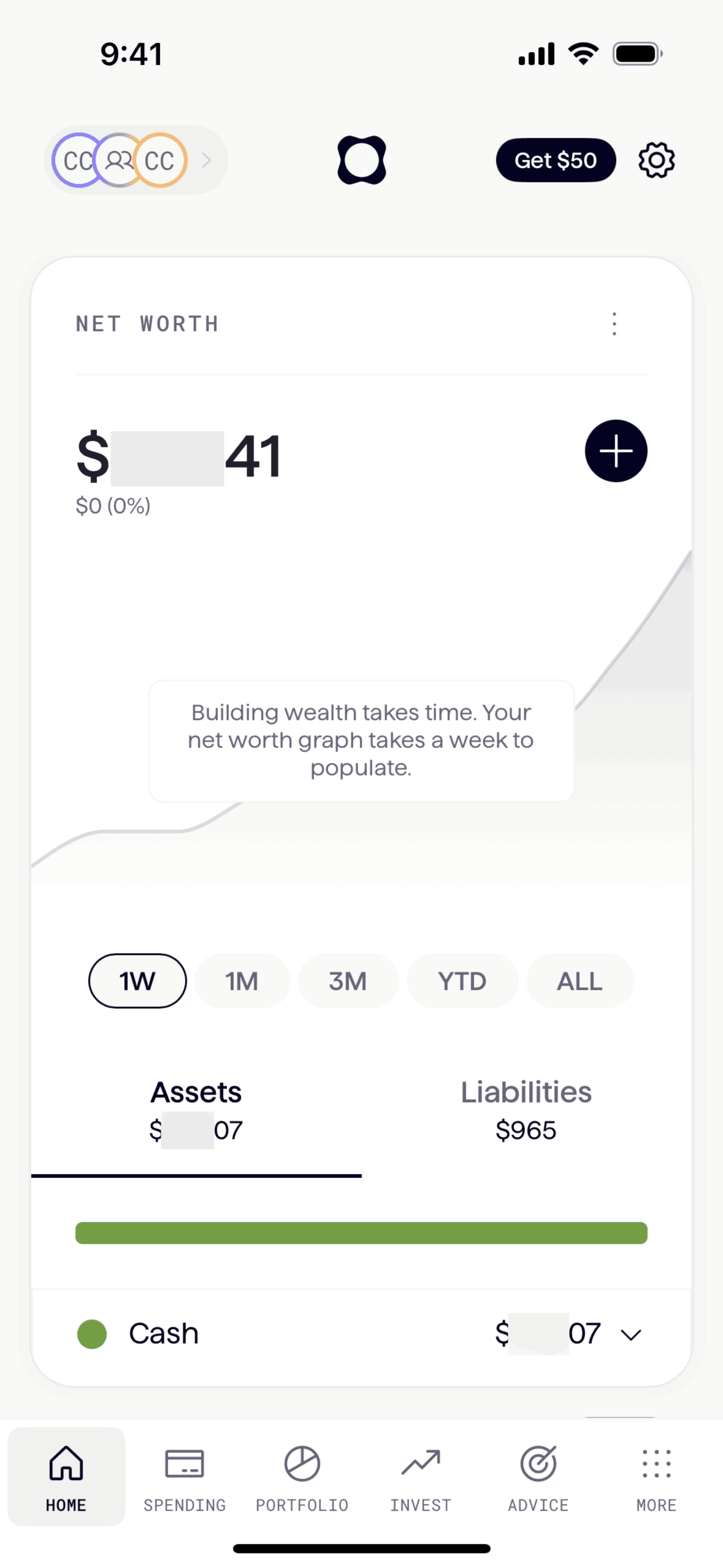Screen dimensions: 723x1568
Task: Go to the Home tab
Action: coord(66,1476)
